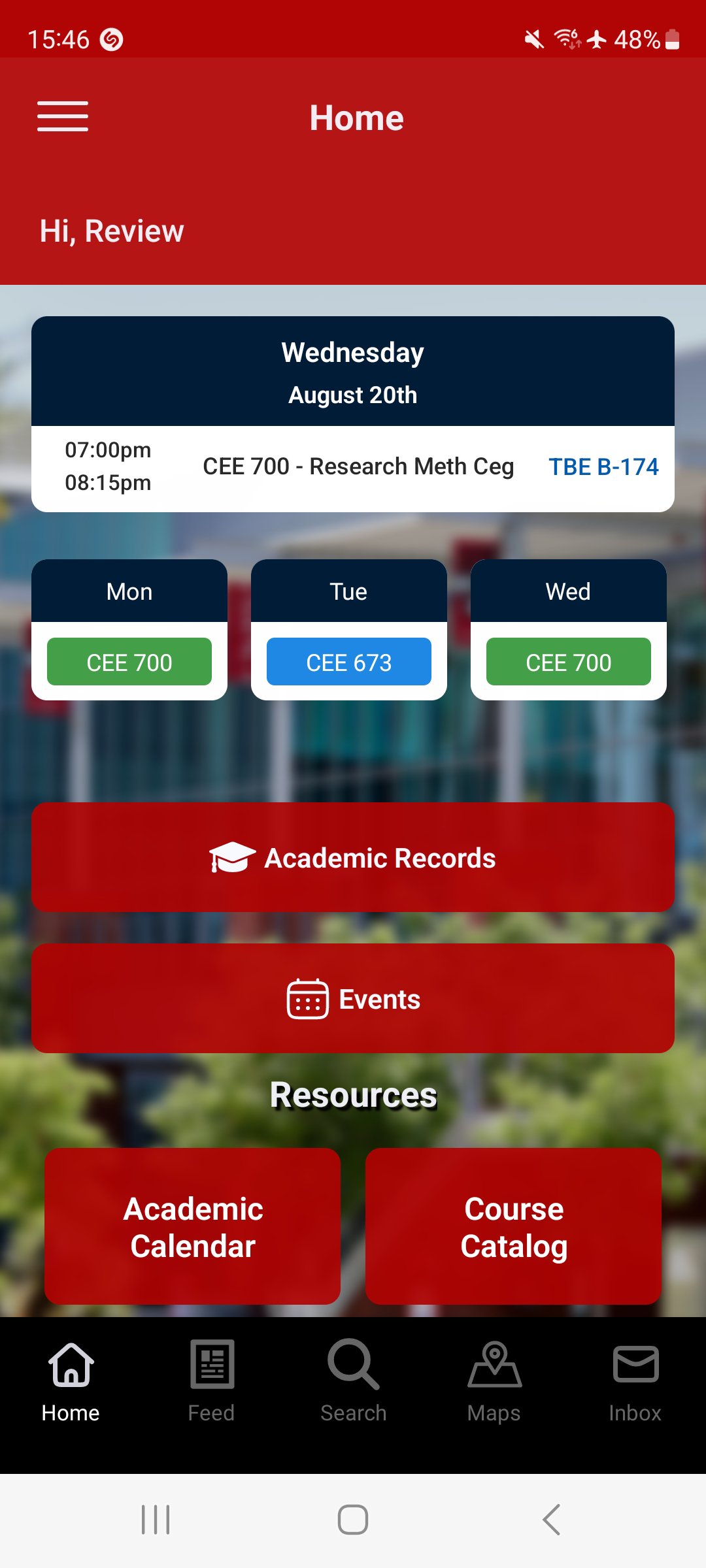The image size is (706, 1568).
Task: Select Monday's CEE 700 course
Action: 129,662
